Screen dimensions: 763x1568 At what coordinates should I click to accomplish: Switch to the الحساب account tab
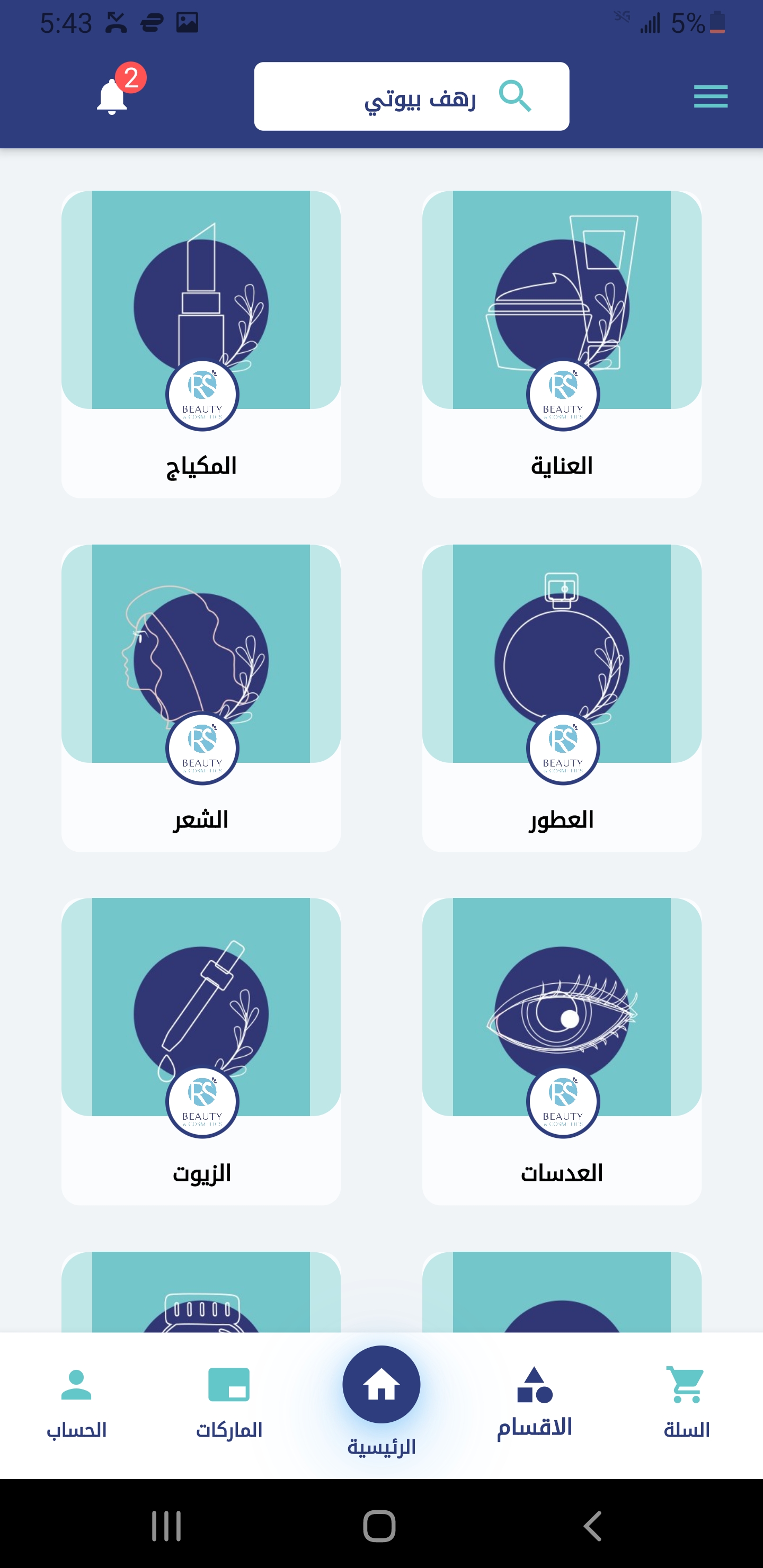coord(77,1403)
